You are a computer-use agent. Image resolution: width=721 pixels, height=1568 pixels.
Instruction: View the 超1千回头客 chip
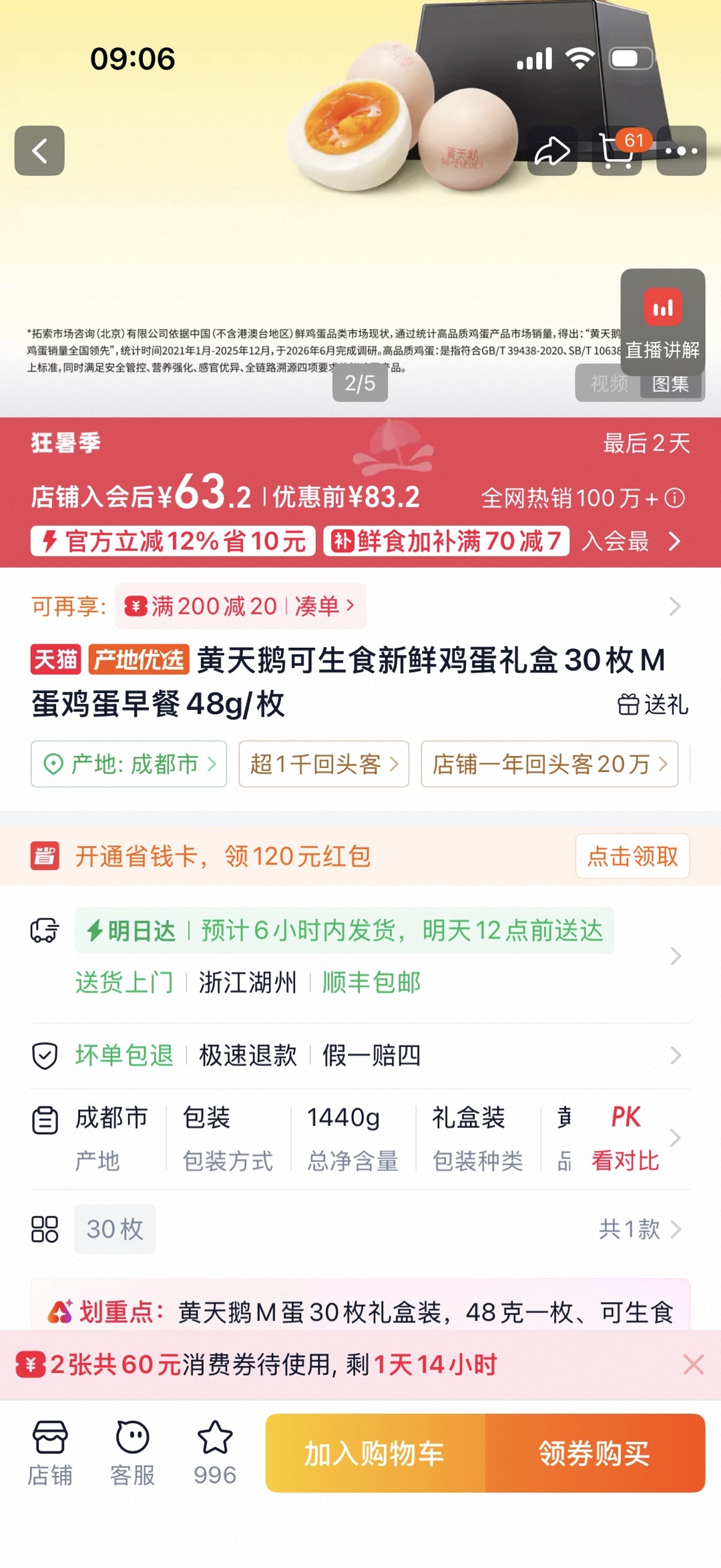pyautogui.click(x=324, y=764)
